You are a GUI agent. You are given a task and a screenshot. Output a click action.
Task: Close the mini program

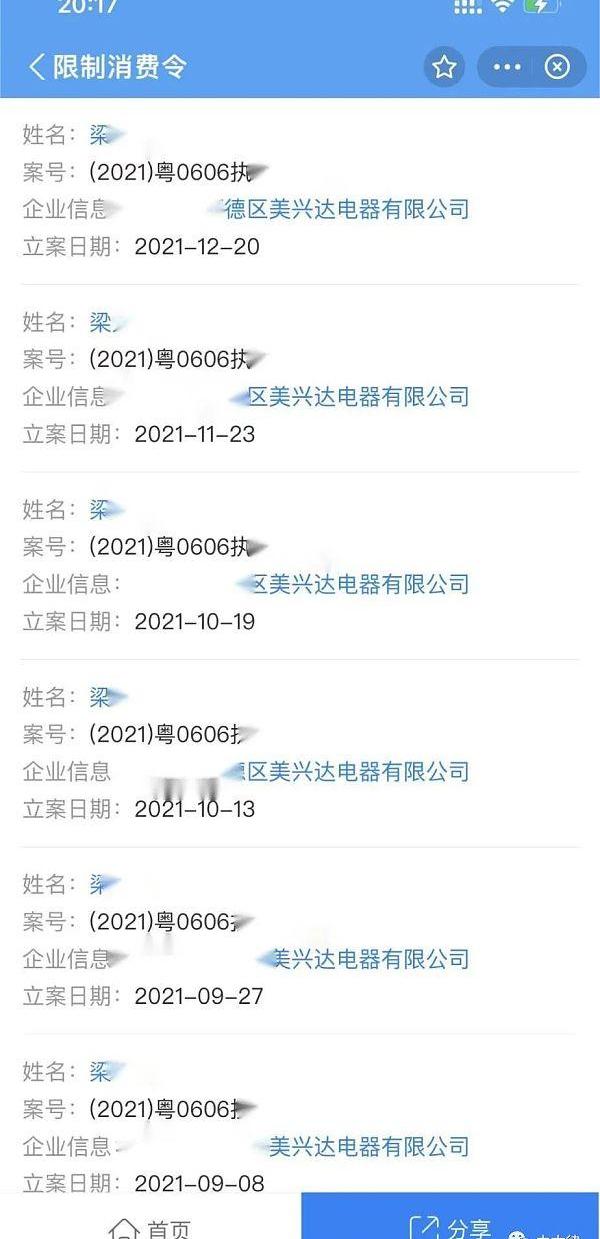[x=557, y=67]
